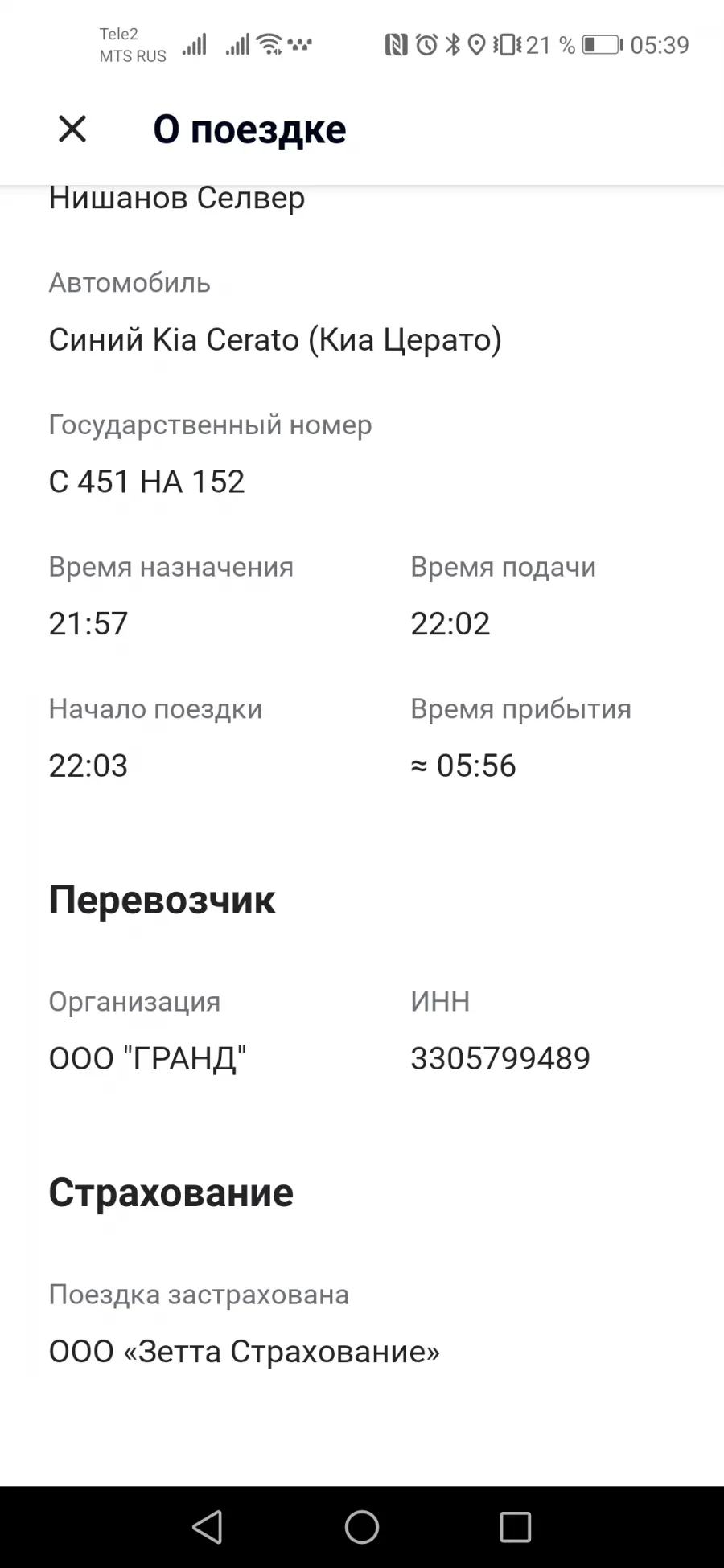Go to the home screen
The width and height of the screenshot is (724, 1568).
click(x=362, y=1527)
